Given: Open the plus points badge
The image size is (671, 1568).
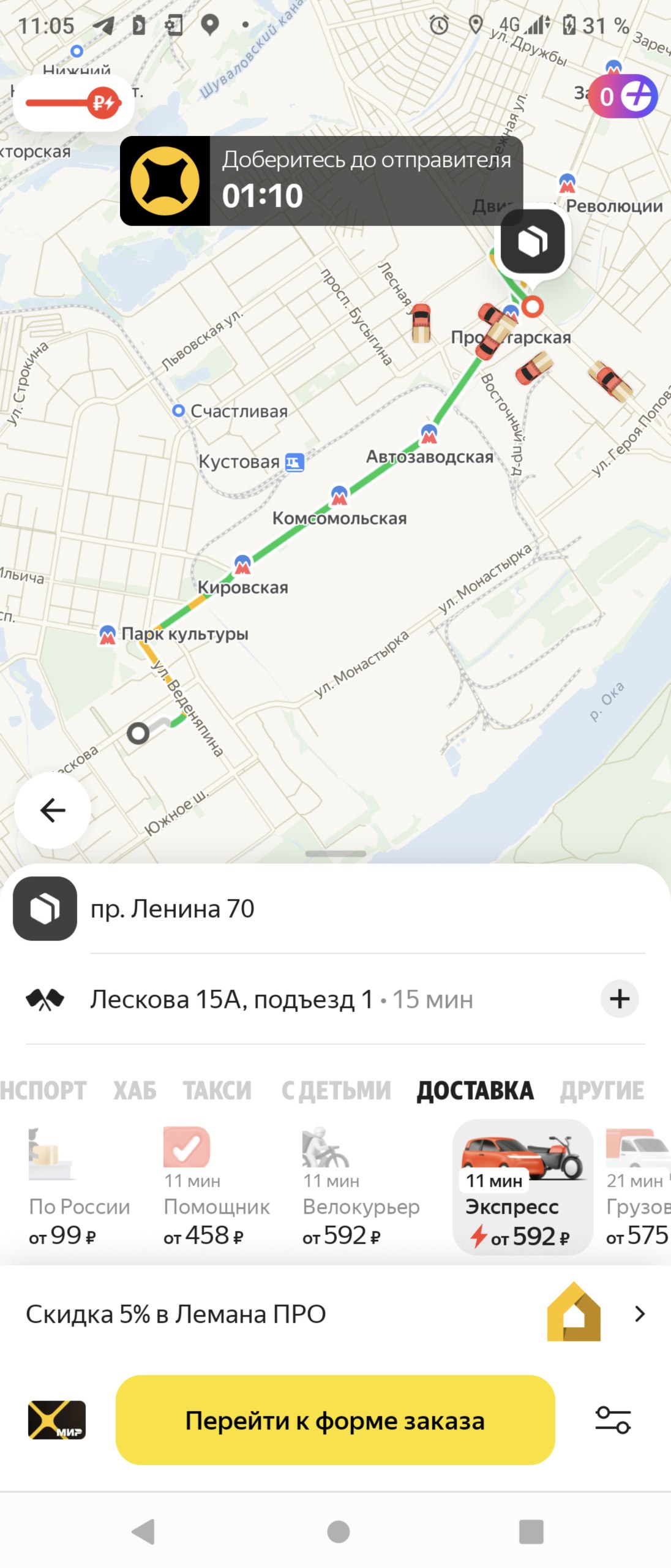Looking at the screenshot, I should [623, 96].
